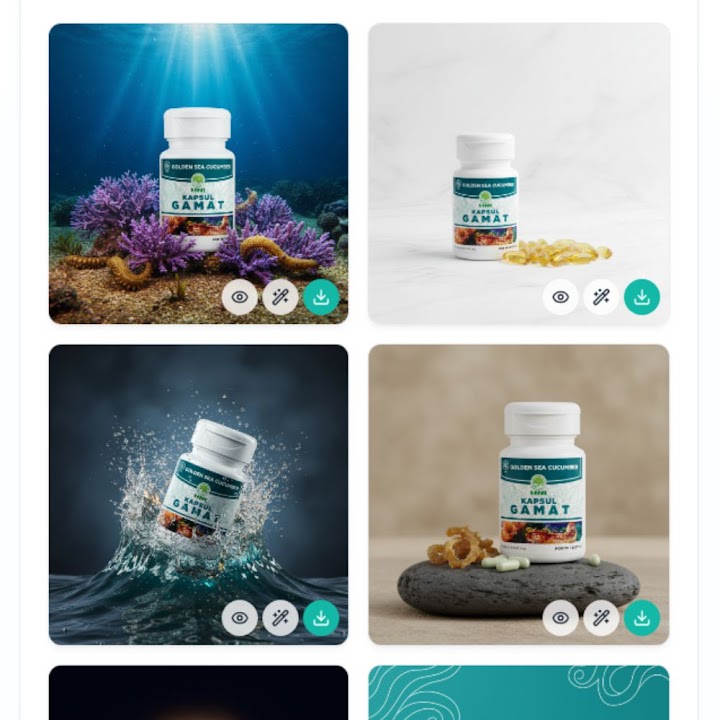Open the water splash image tile
Viewport: 720px width, 720px height.
click(x=198, y=470)
